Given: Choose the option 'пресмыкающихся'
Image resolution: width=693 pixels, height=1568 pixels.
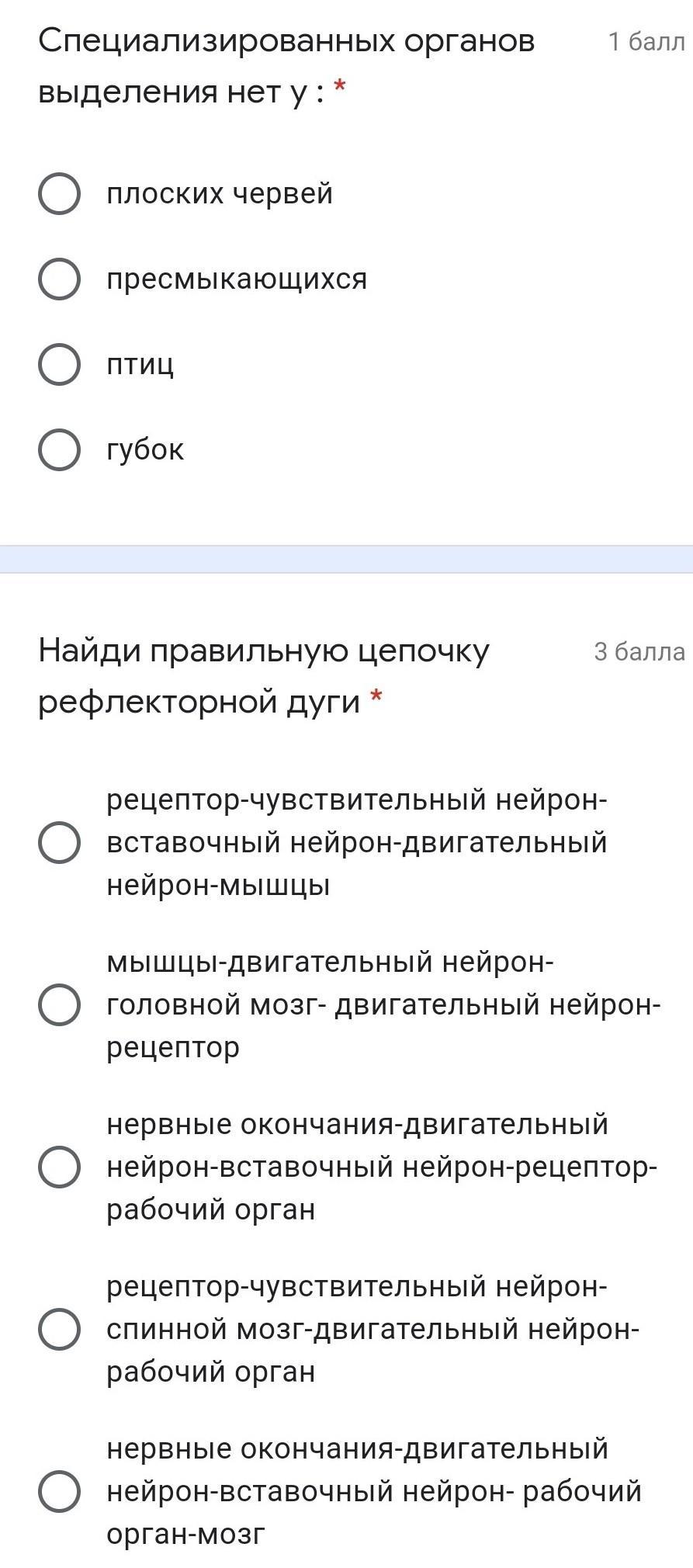Looking at the screenshot, I should pyautogui.click(x=59, y=279).
